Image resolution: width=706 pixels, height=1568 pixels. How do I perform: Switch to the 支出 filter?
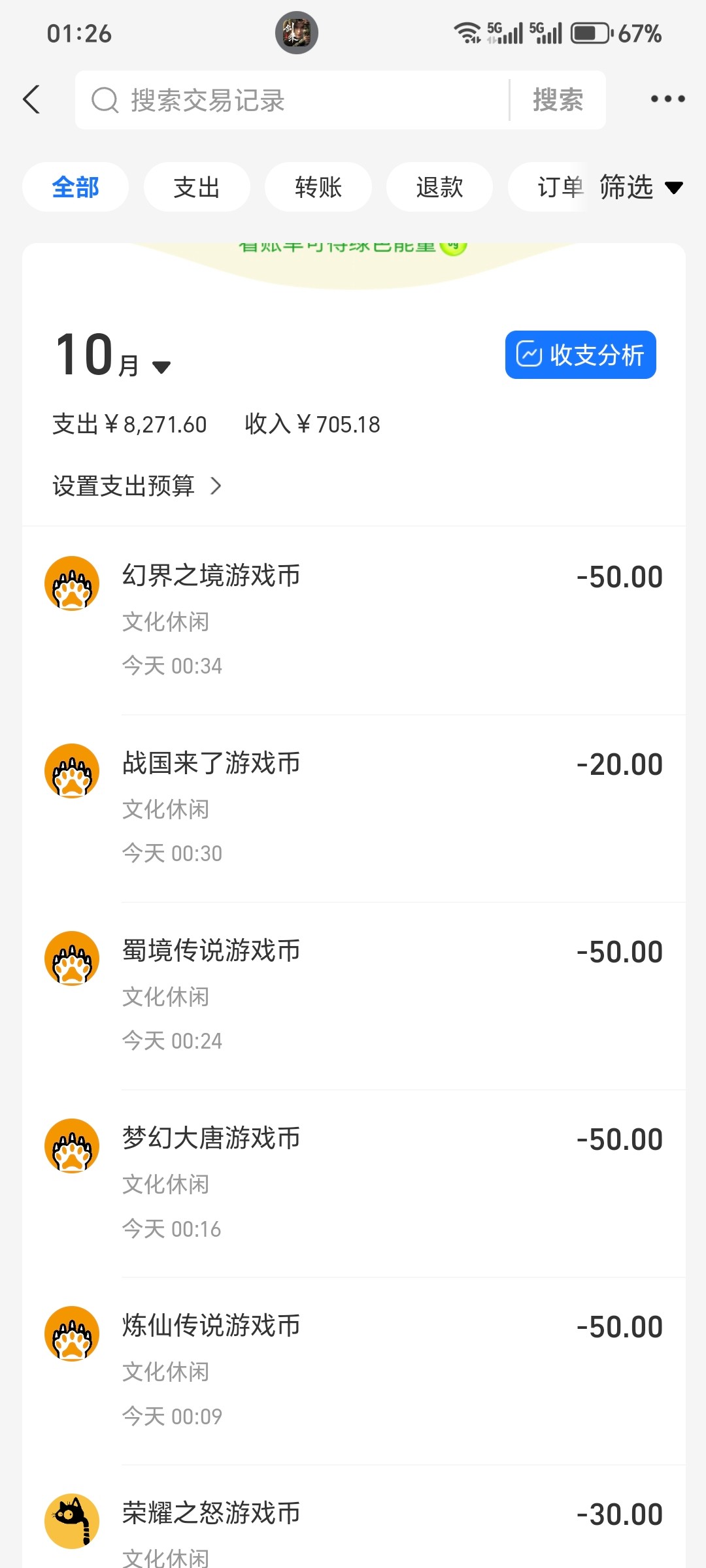pyautogui.click(x=197, y=187)
